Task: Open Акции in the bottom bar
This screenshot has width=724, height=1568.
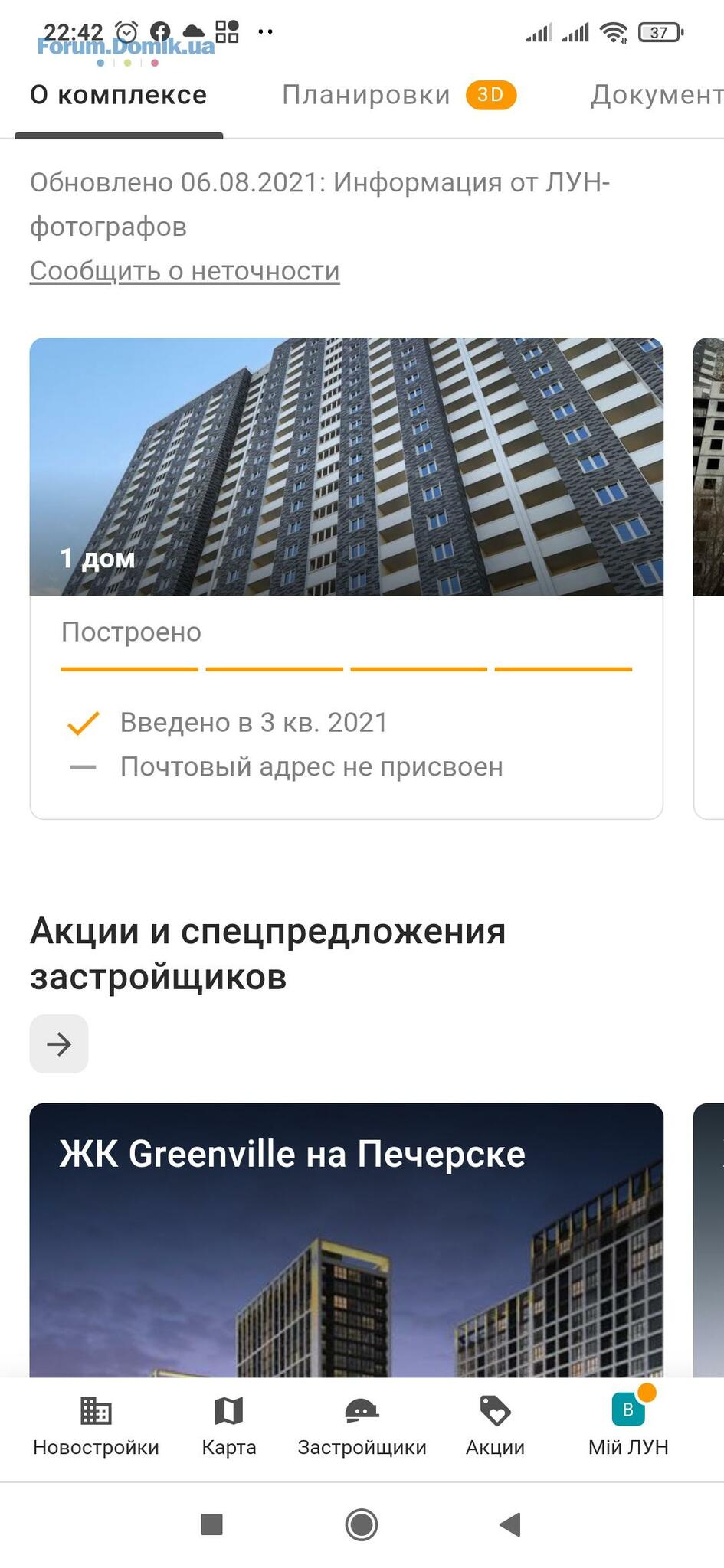Action: [495, 1427]
